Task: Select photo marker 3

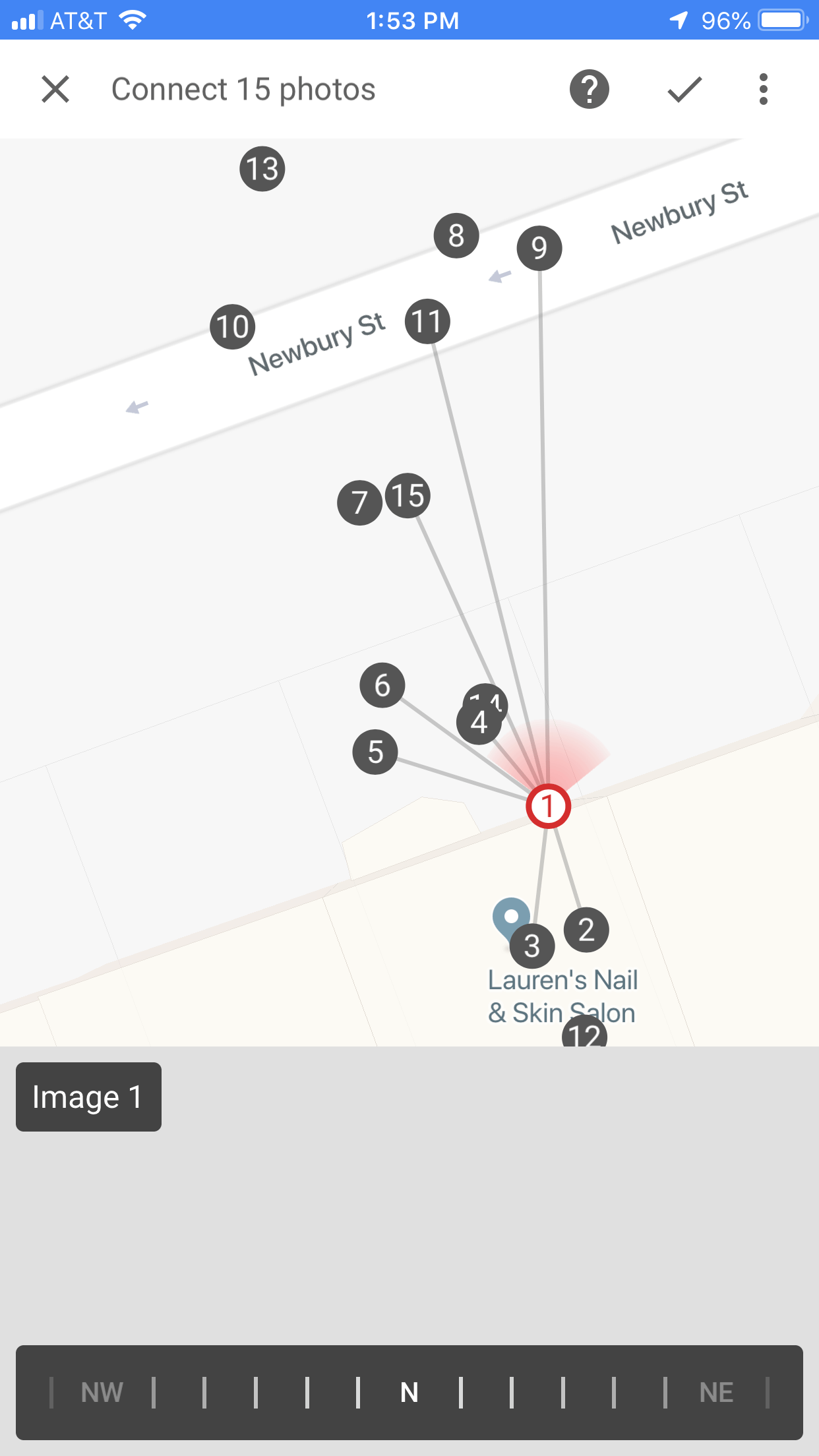Action: click(x=532, y=946)
